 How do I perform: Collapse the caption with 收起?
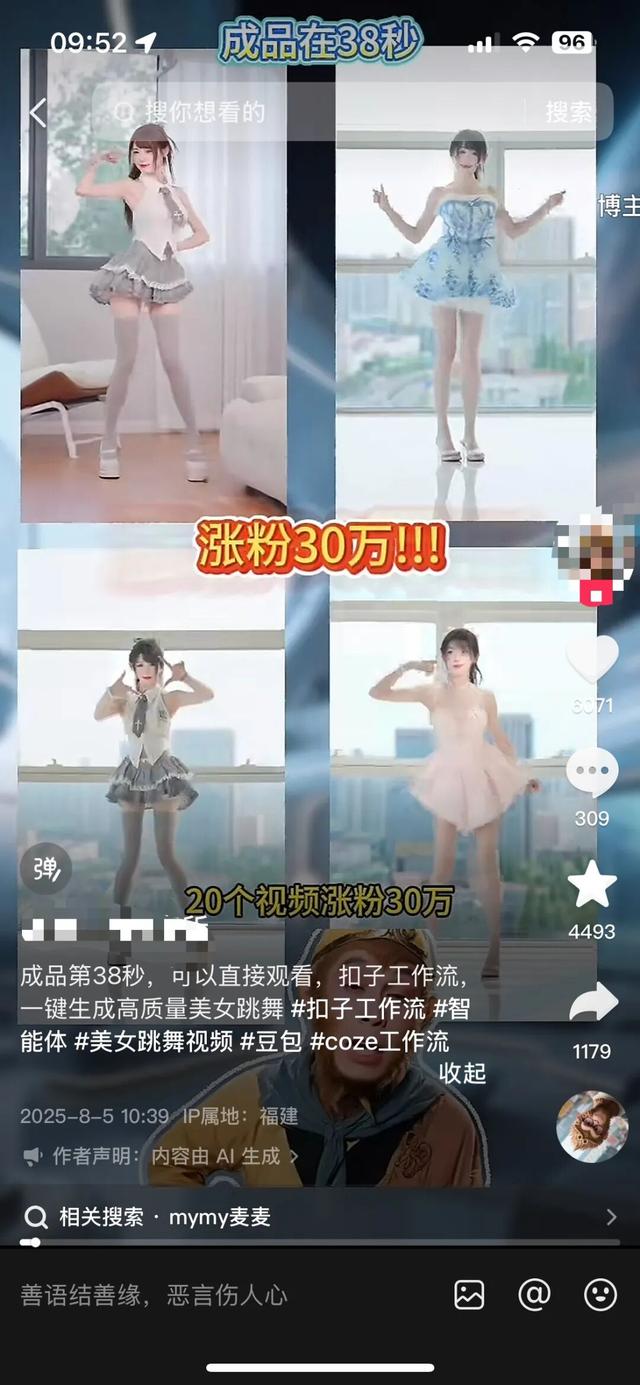point(462,1073)
